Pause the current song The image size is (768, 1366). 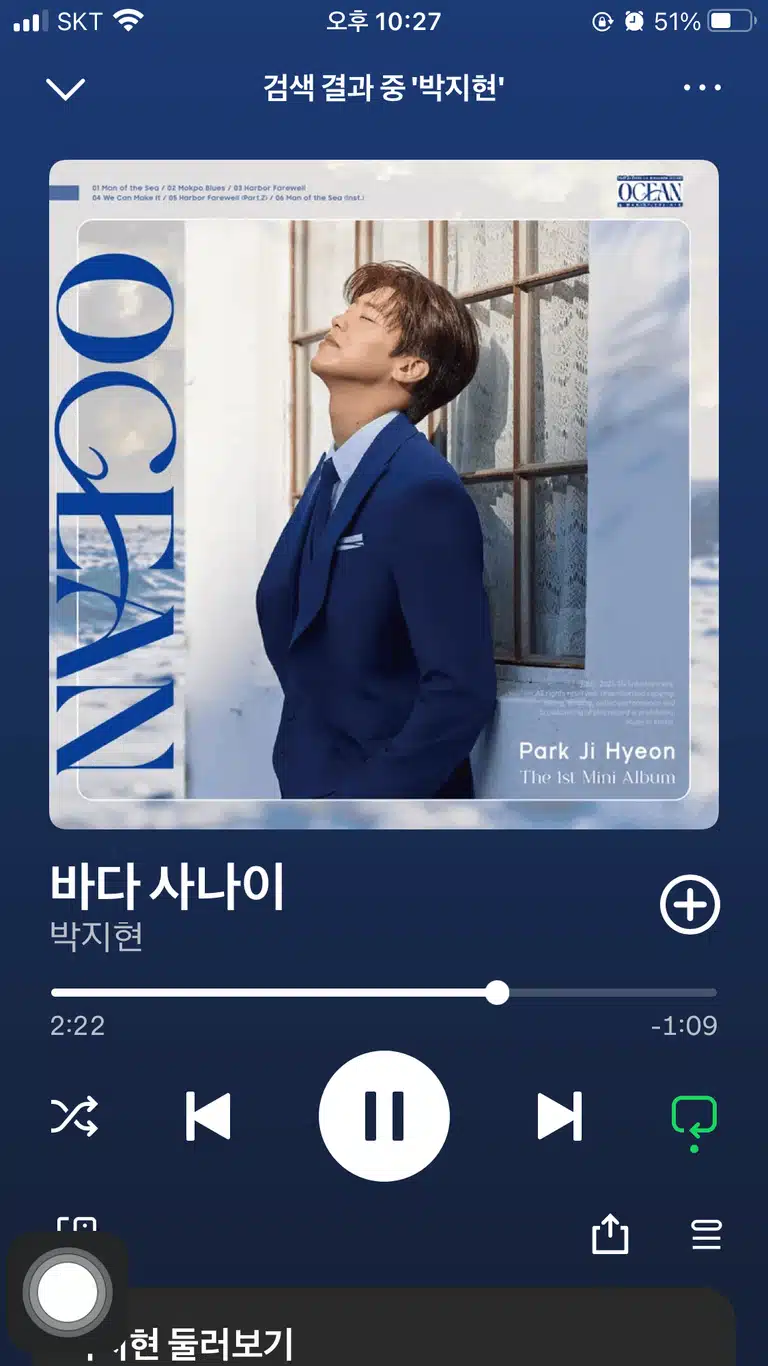(384, 1116)
